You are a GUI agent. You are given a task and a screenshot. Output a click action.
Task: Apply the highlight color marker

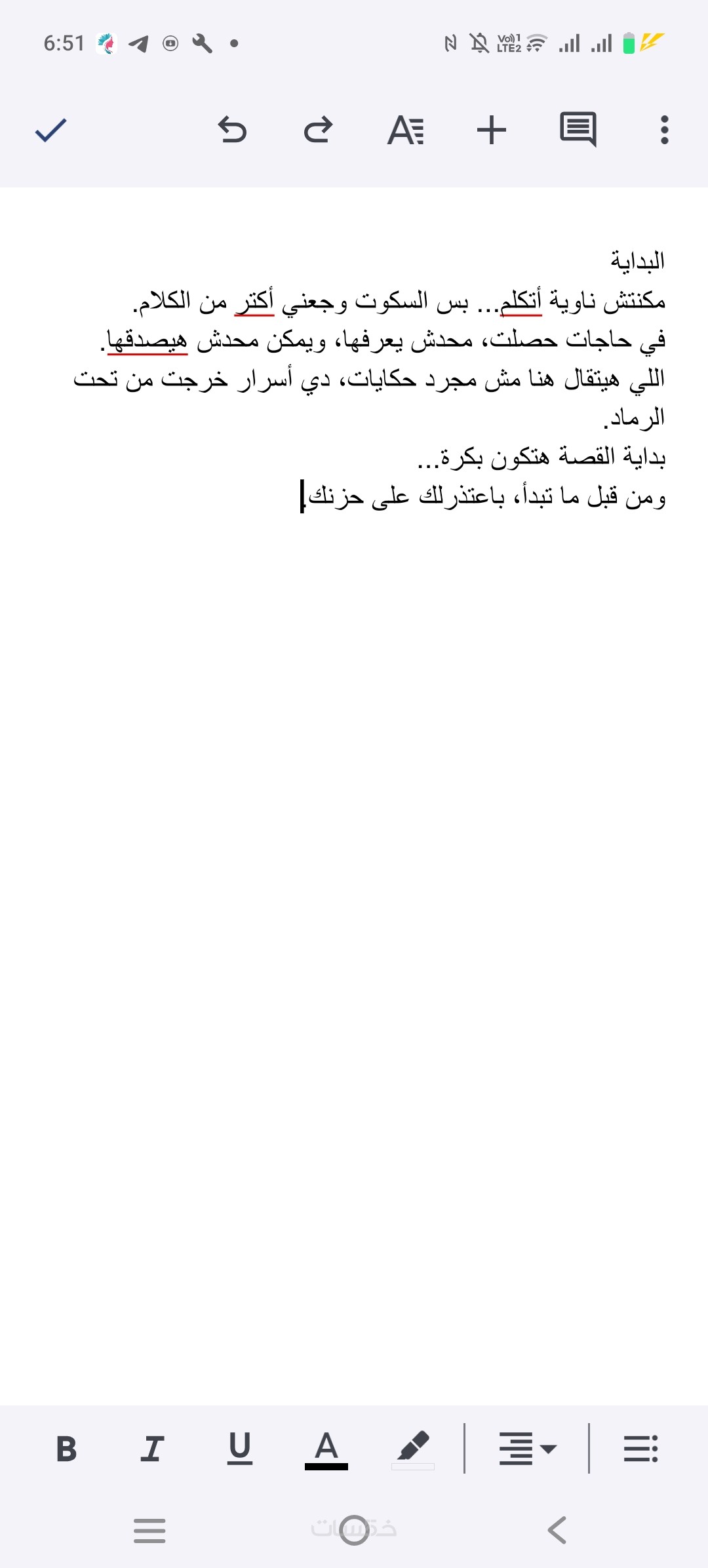413,1449
